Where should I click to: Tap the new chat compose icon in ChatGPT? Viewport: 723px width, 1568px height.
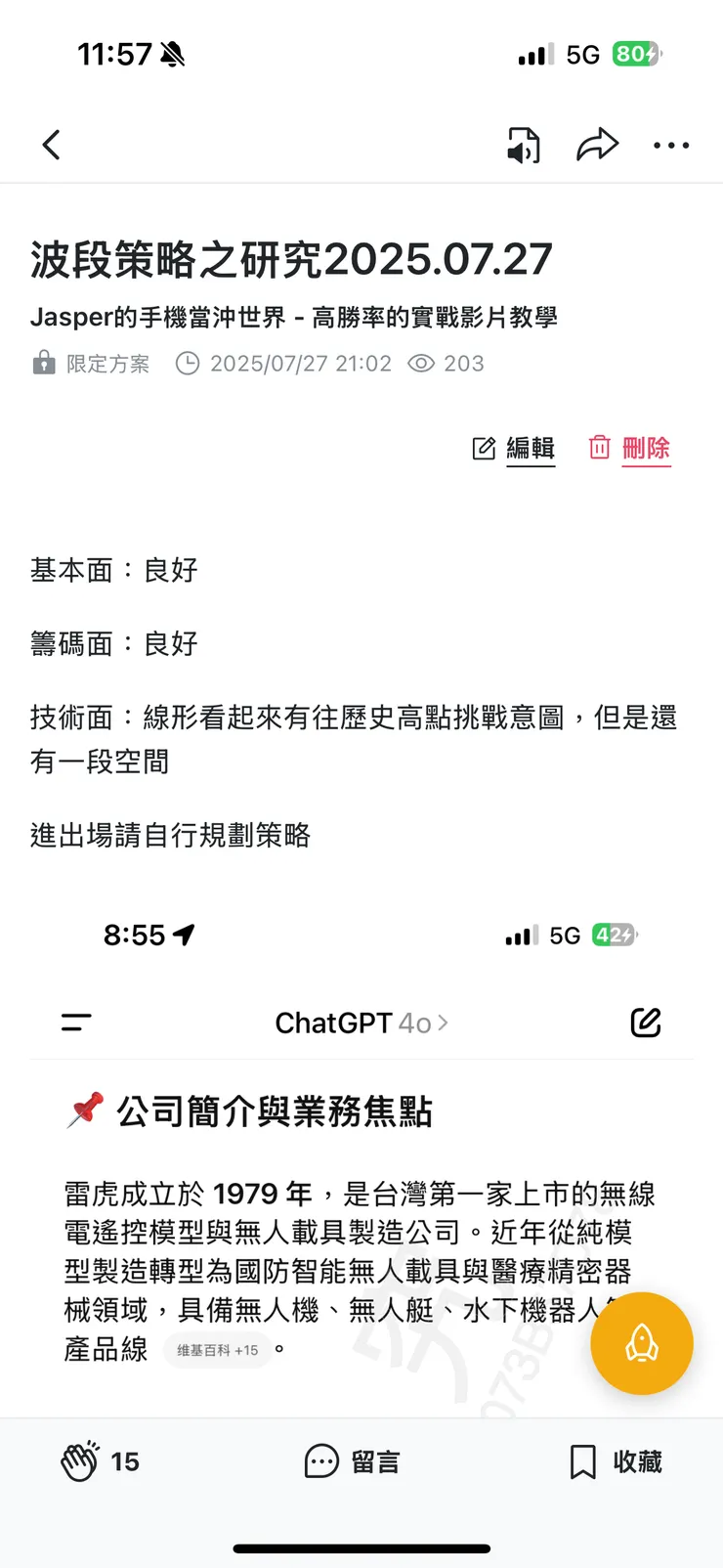click(645, 1023)
